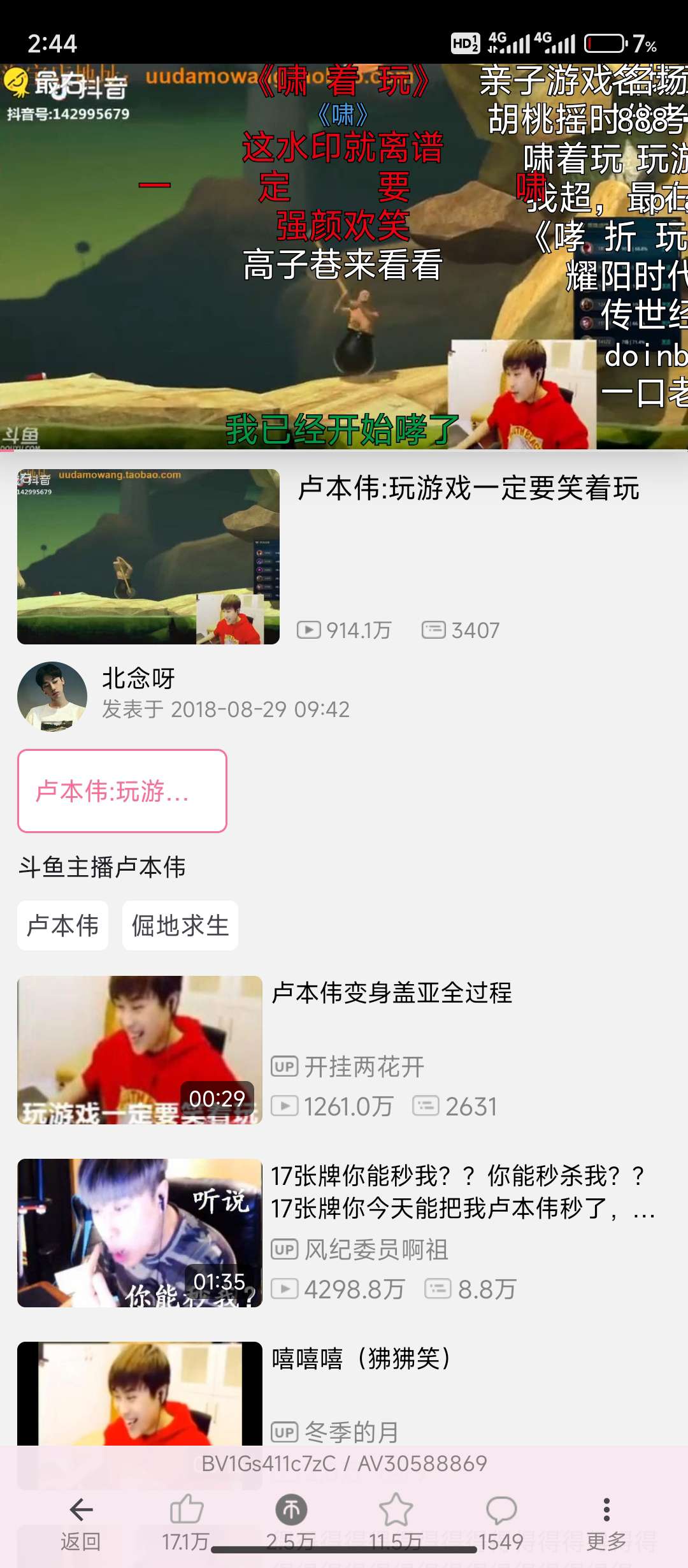Image resolution: width=688 pixels, height=1568 pixels.
Task: Open the 卢本伟:玩游戏一定要笑着玩 cover image
Action: (x=148, y=556)
